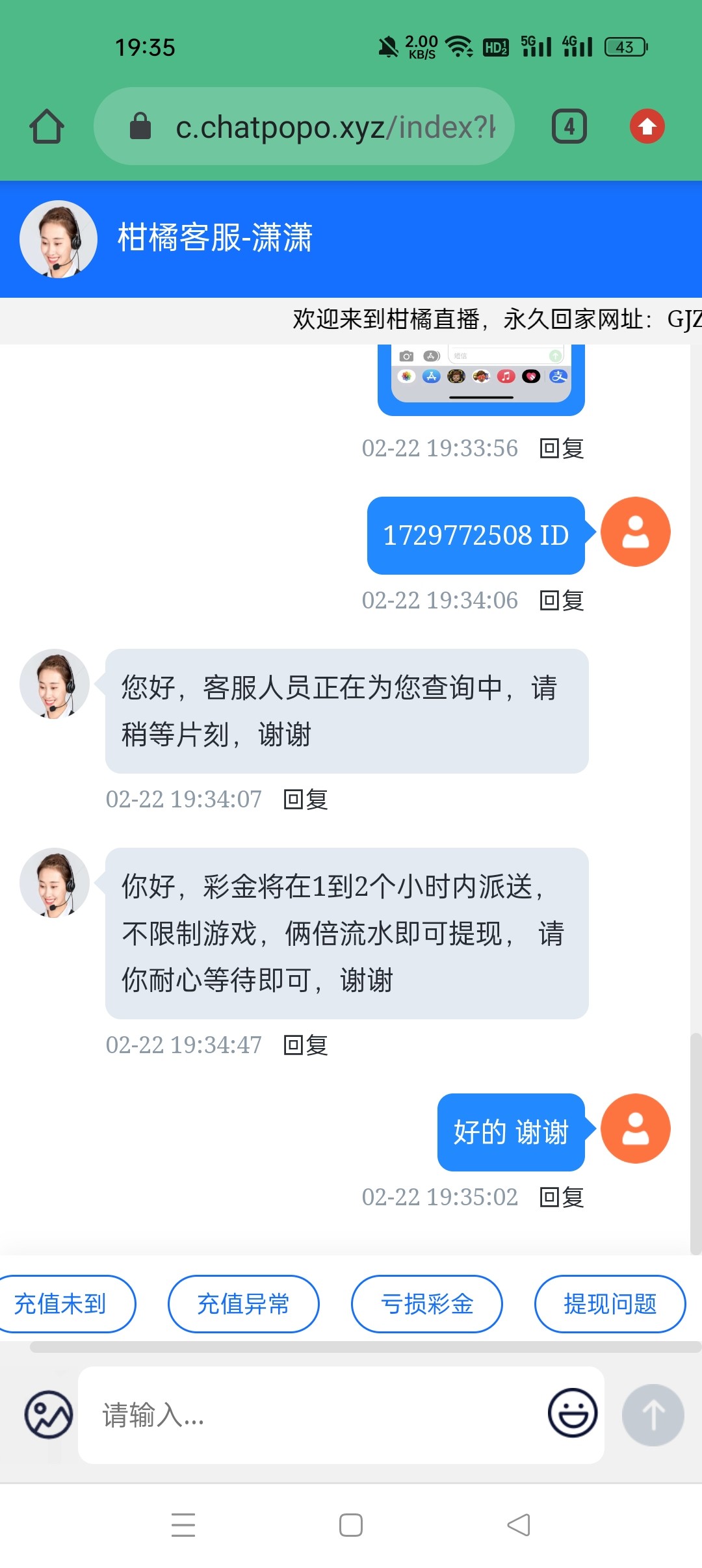Reply to the 好的 谢谢 message
The height and width of the screenshot is (1568, 702).
[x=562, y=1197]
